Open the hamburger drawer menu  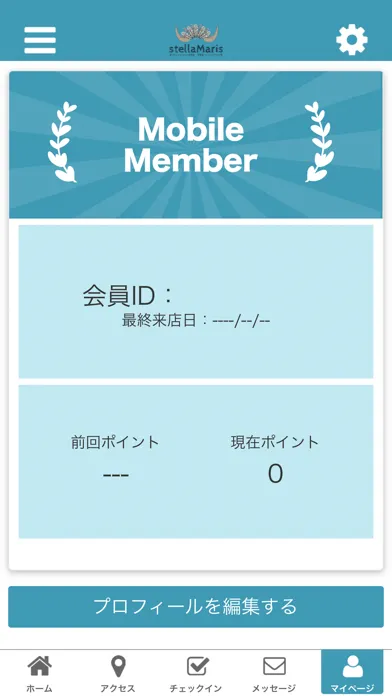pyautogui.click(x=40, y=40)
